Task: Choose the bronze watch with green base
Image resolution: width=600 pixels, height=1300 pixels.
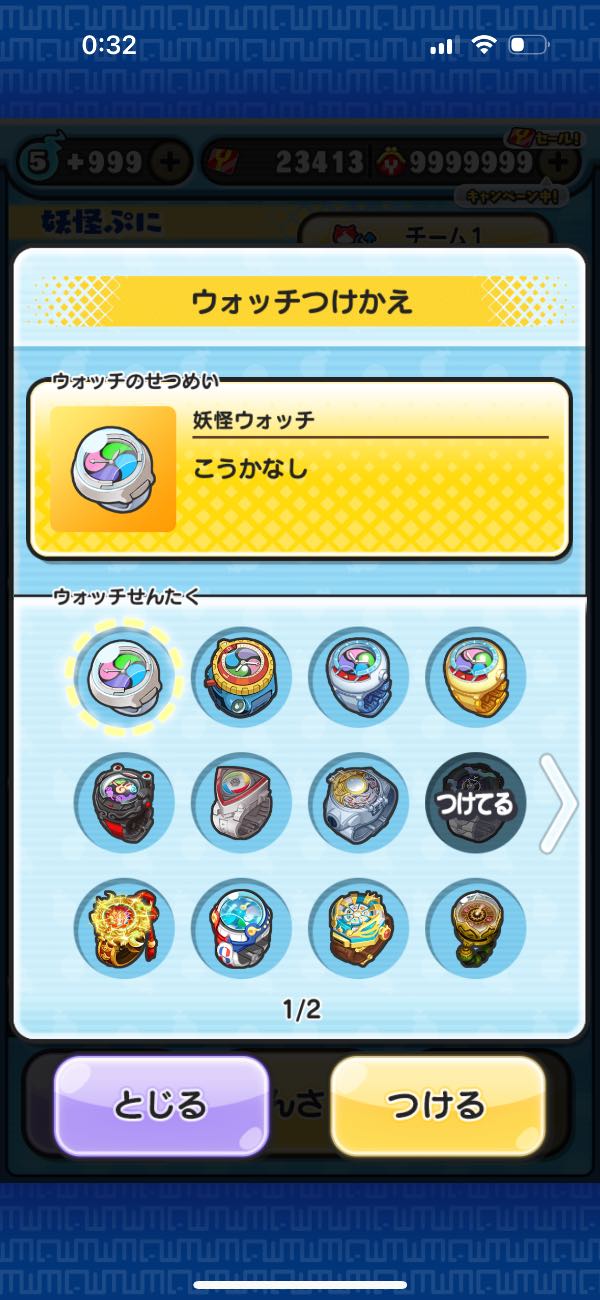Action: click(x=476, y=929)
